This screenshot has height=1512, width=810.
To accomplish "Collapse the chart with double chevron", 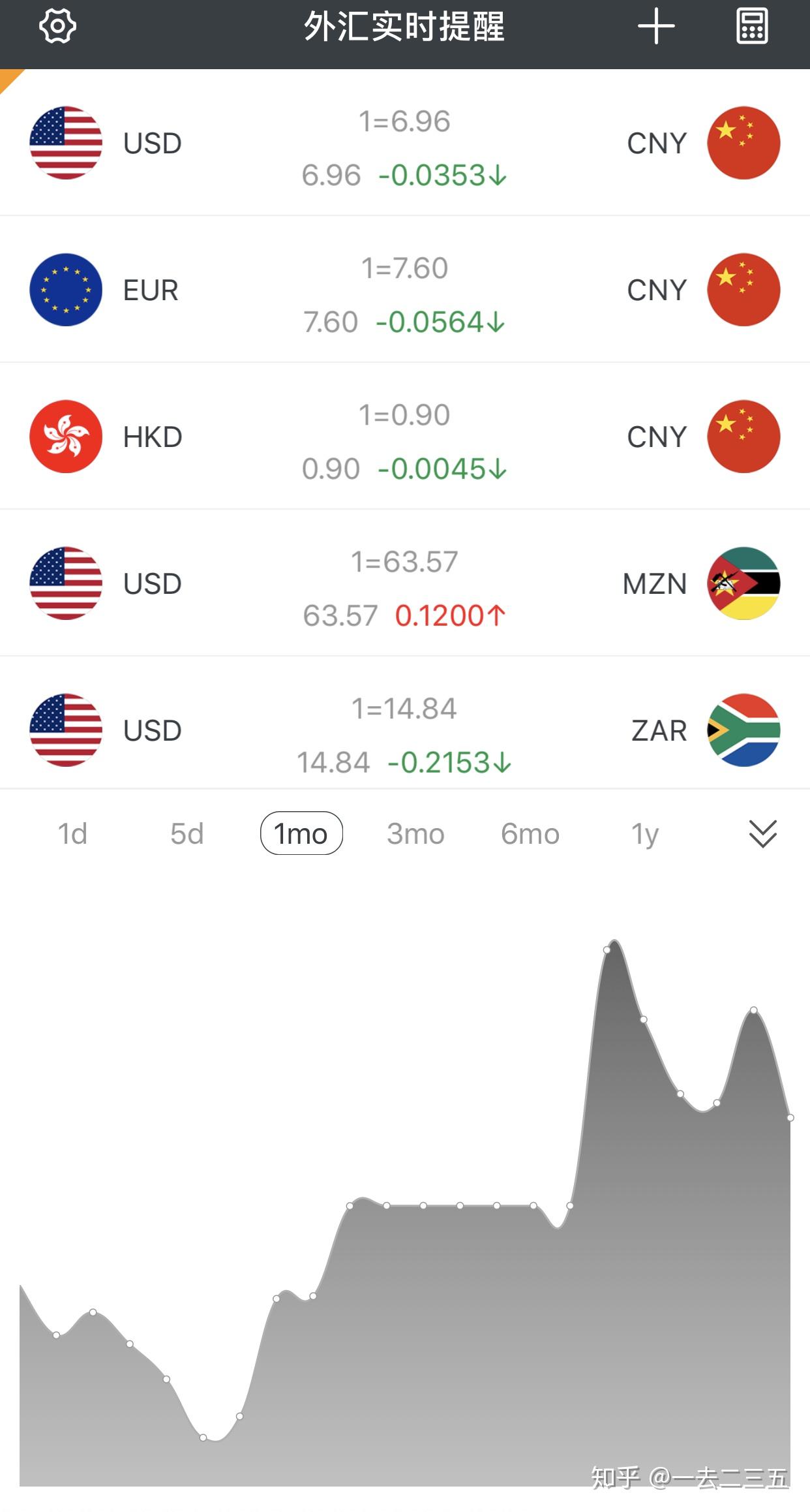I will pyautogui.click(x=762, y=833).
